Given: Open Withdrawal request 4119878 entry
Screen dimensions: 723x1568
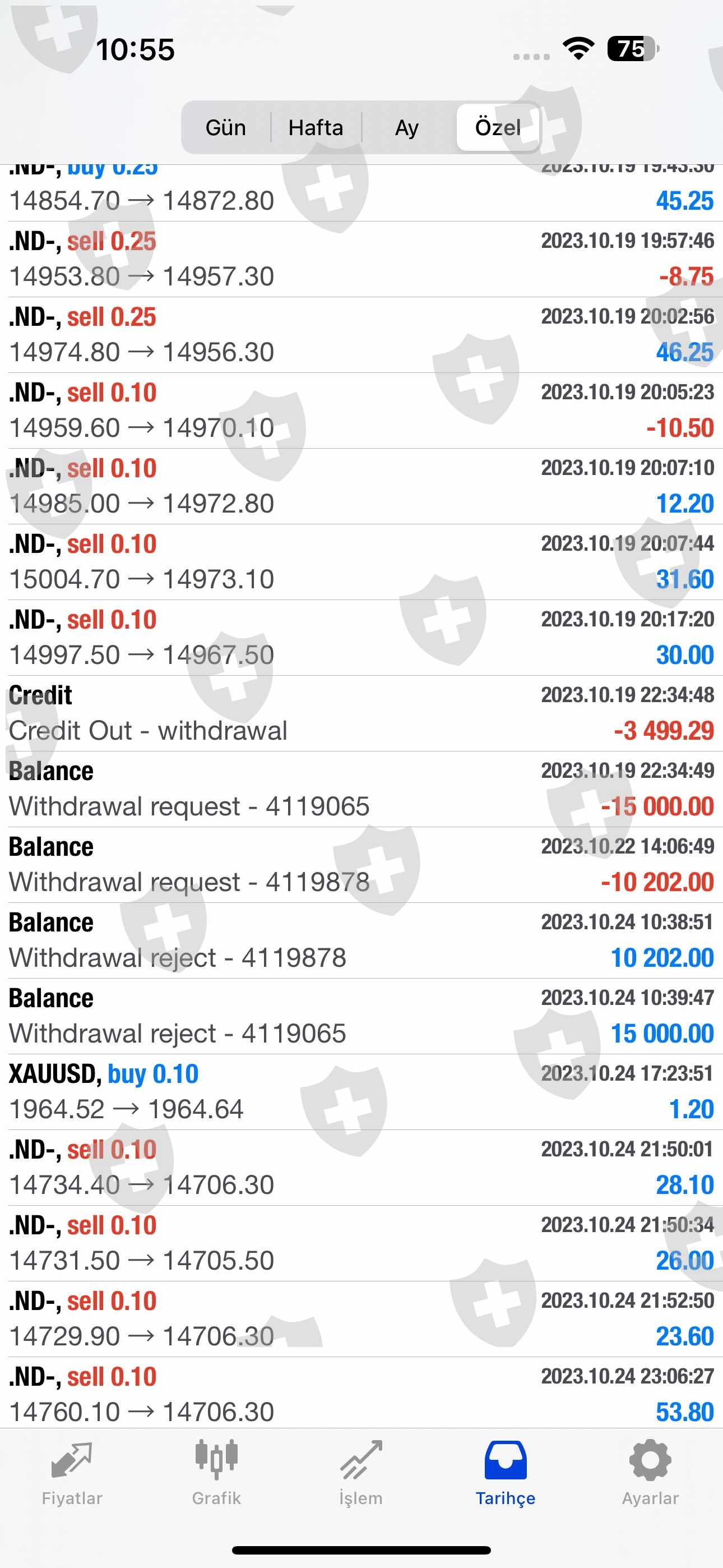Looking at the screenshot, I should [x=361, y=864].
